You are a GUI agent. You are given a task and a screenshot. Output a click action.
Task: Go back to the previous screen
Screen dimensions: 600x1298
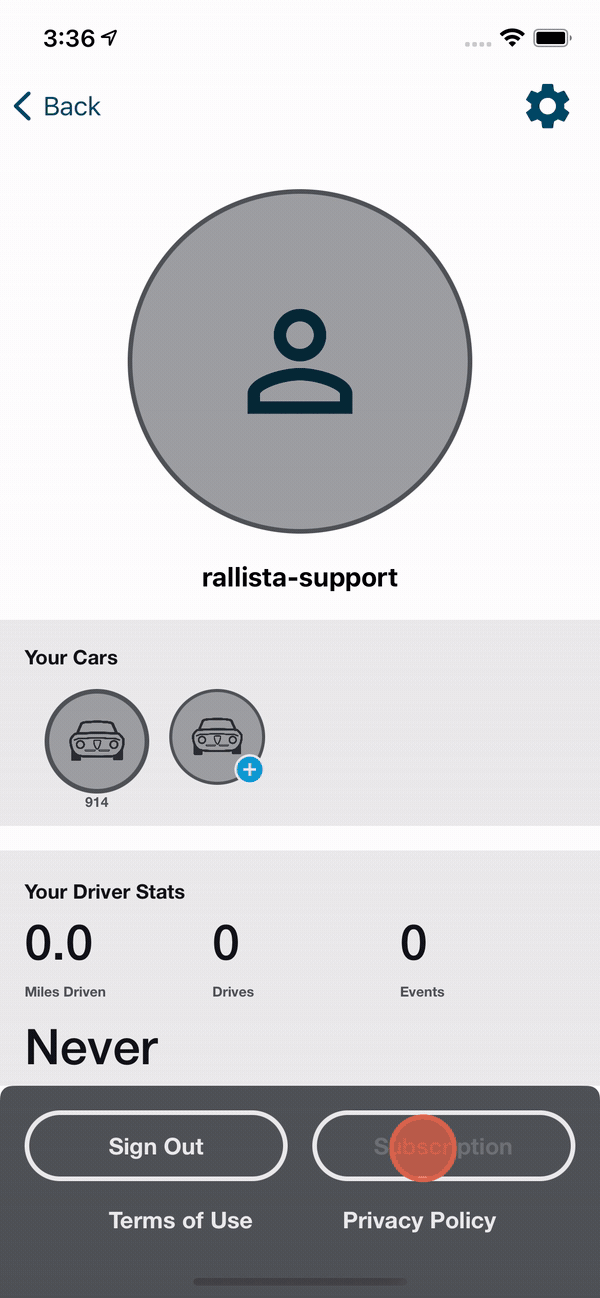click(57, 106)
